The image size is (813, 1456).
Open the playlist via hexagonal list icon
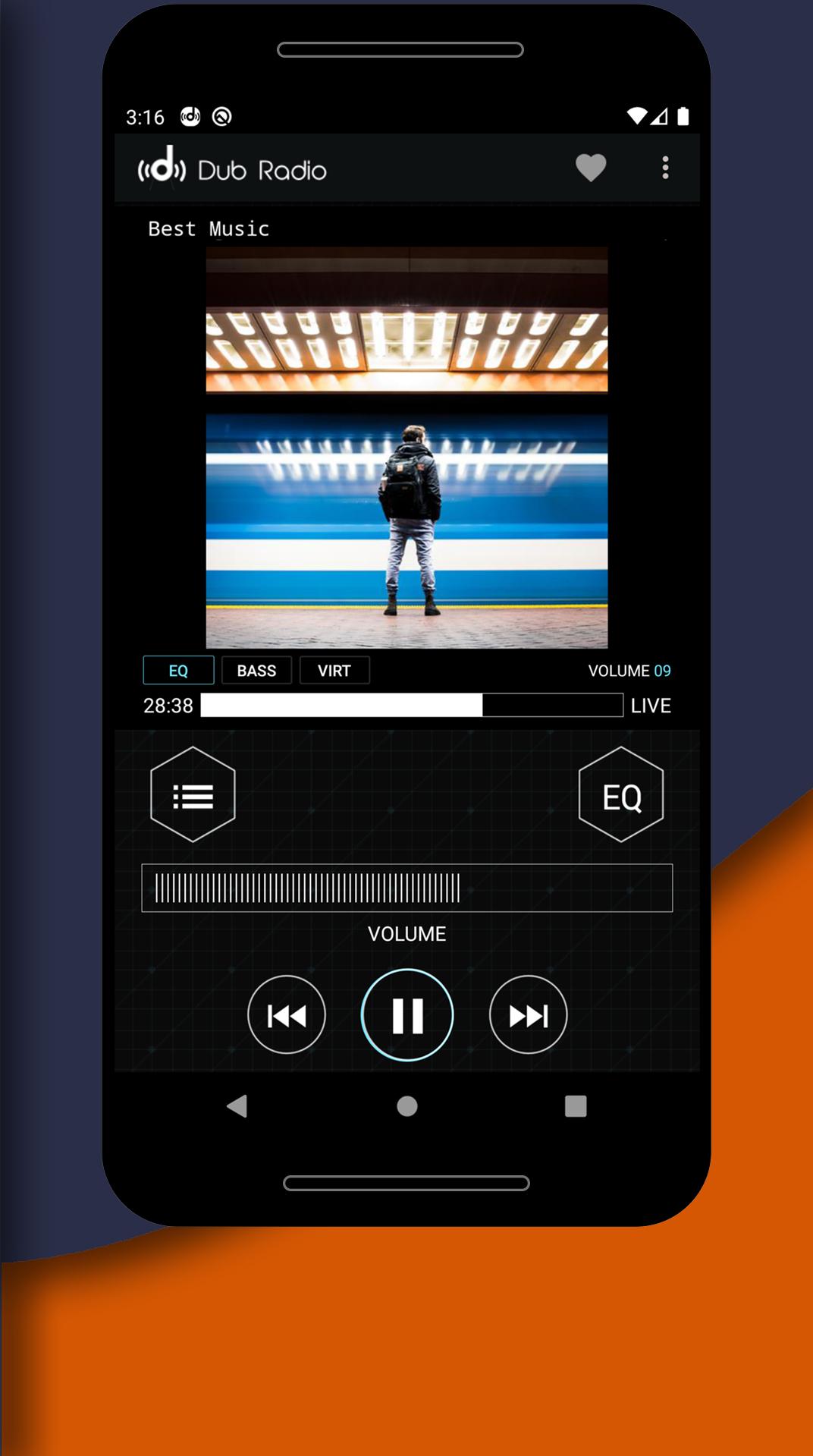tap(193, 794)
